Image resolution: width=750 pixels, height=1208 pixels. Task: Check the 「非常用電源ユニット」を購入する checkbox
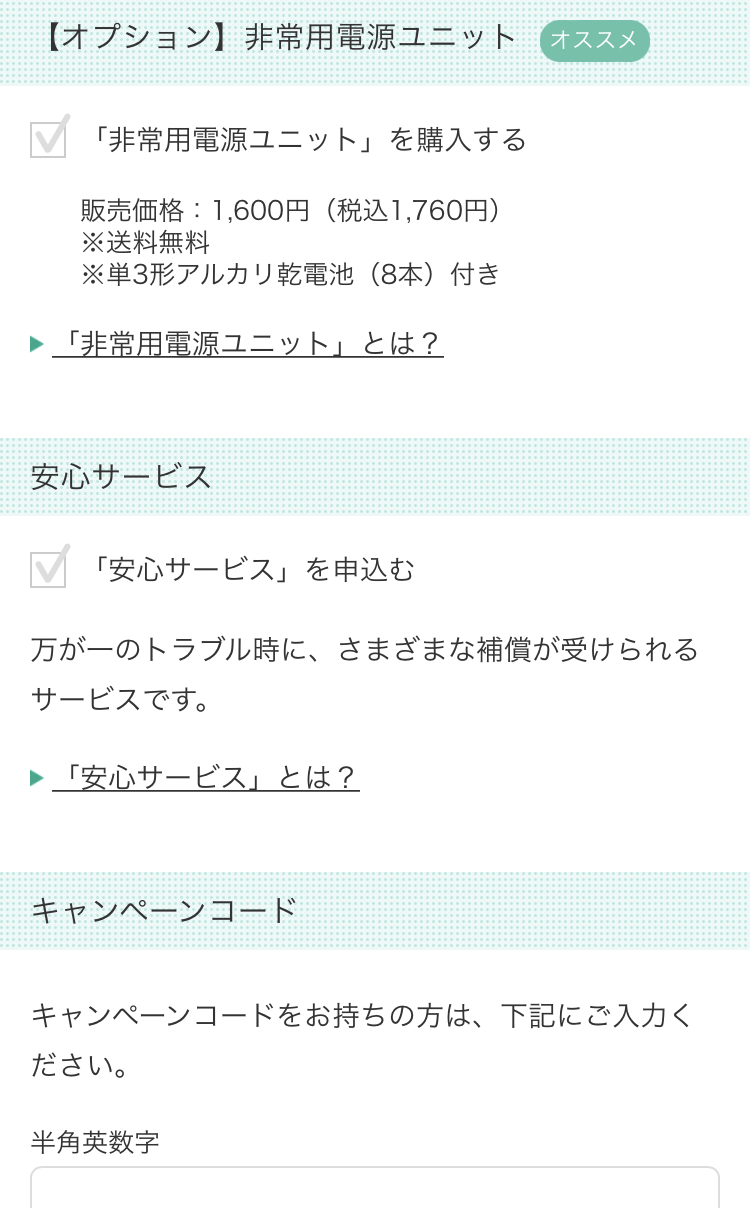pyautogui.click(x=49, y=139)
